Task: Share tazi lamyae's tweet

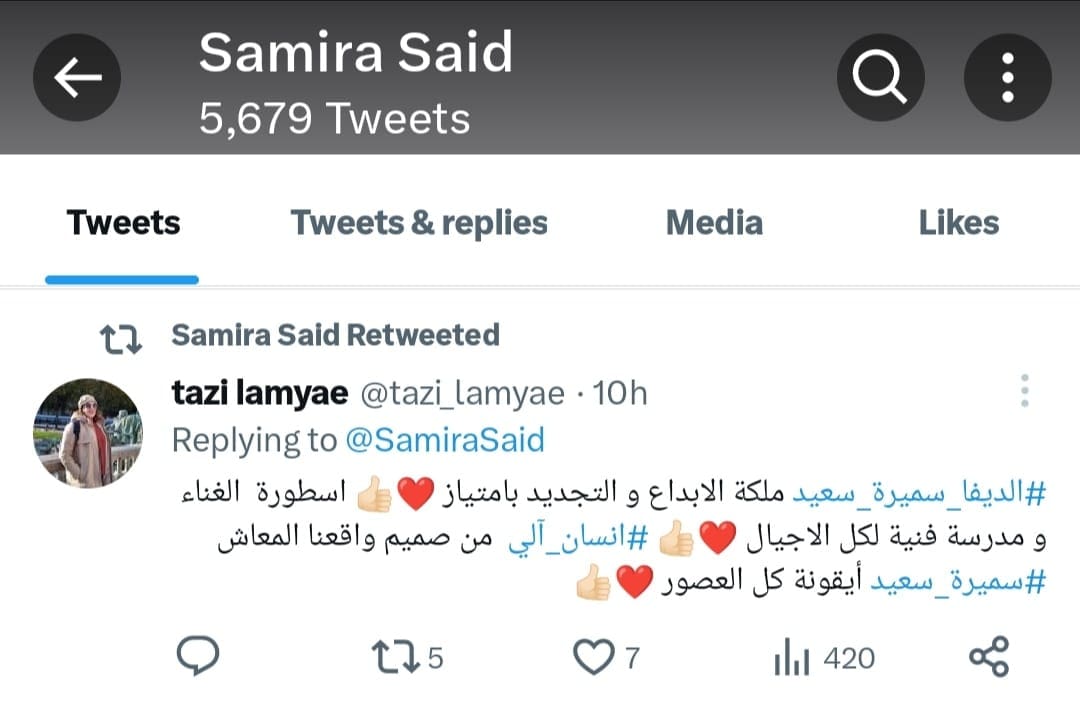Action: click(990, 657)
